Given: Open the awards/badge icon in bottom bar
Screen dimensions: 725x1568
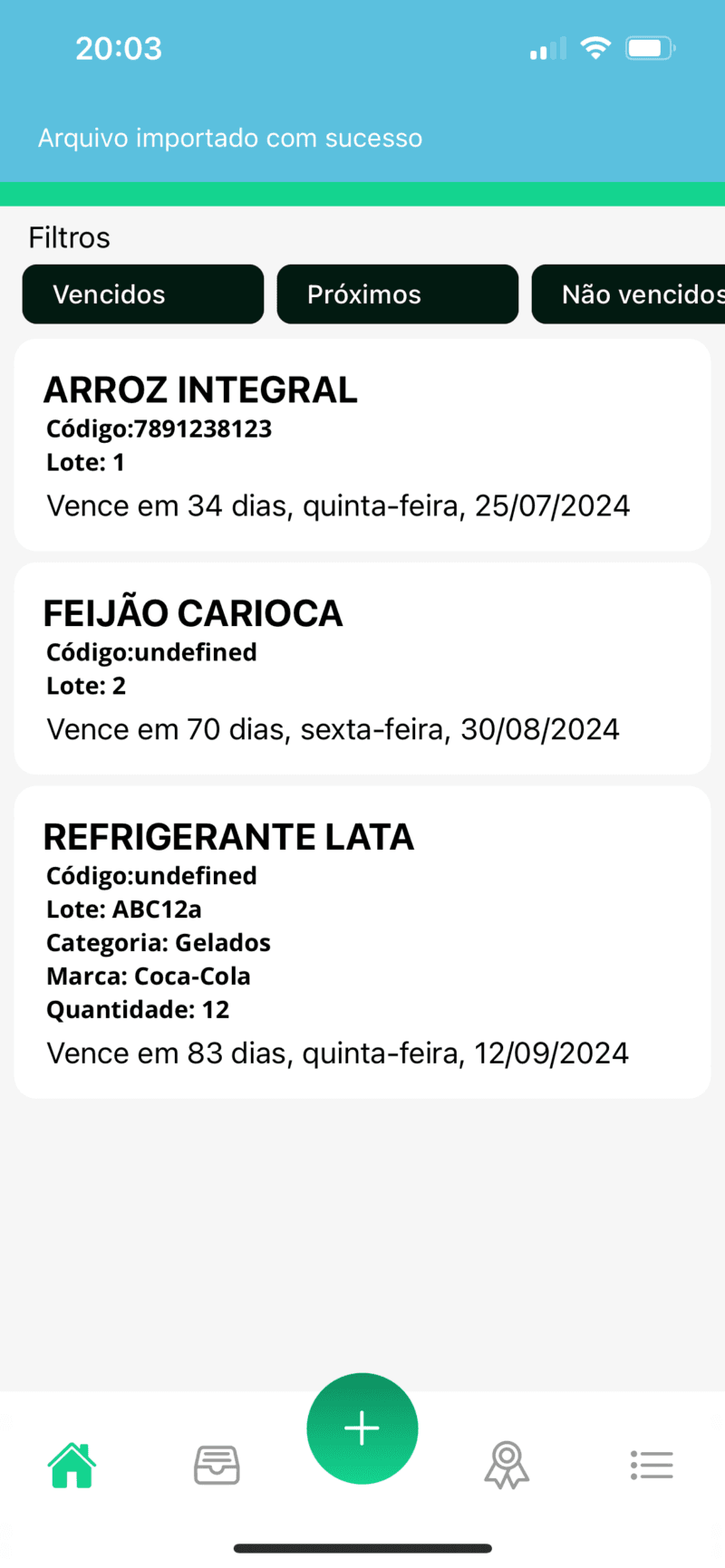Looking at the screenshot, I should pyautogui.click(x=506, y=1463).
